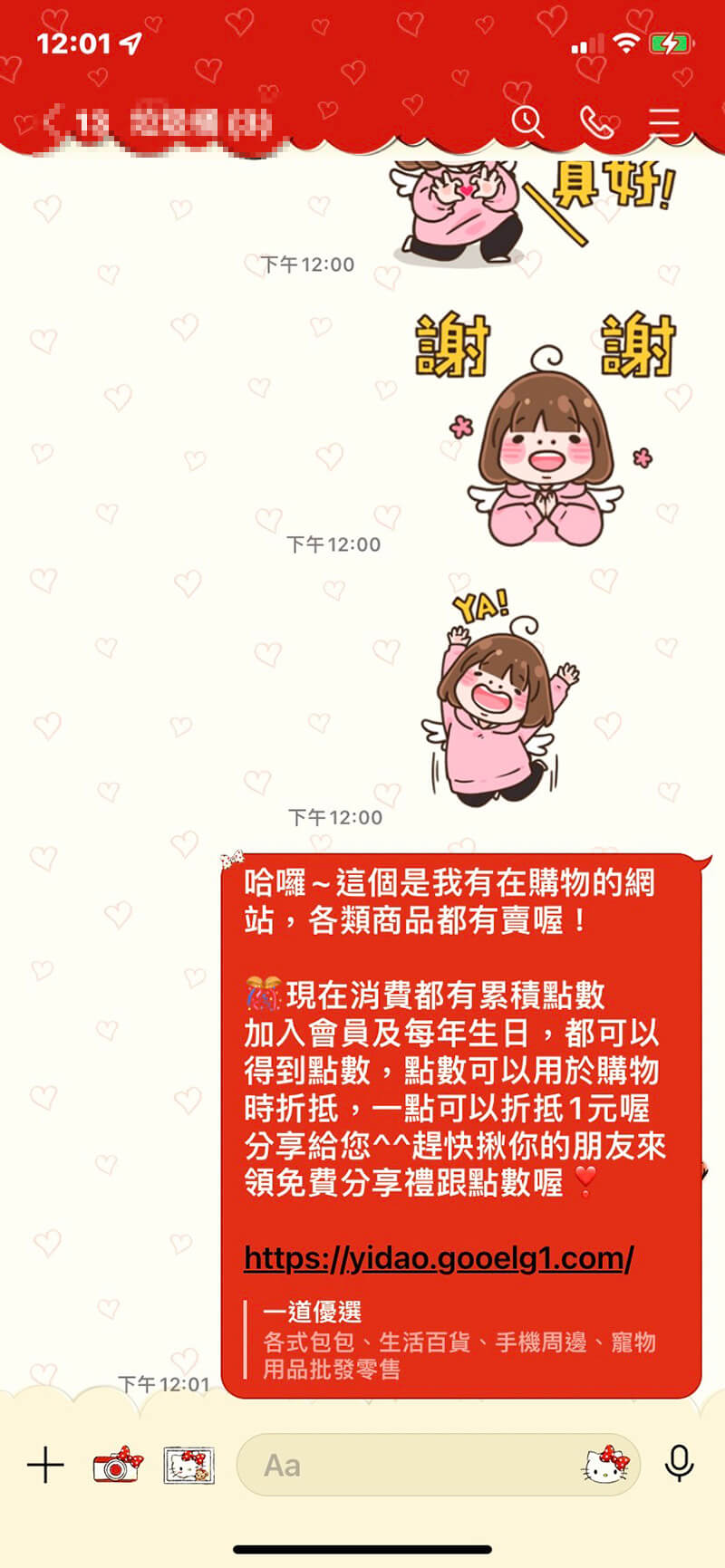
Task: Launch the camera to take photo
Action: pos(117,1465)
